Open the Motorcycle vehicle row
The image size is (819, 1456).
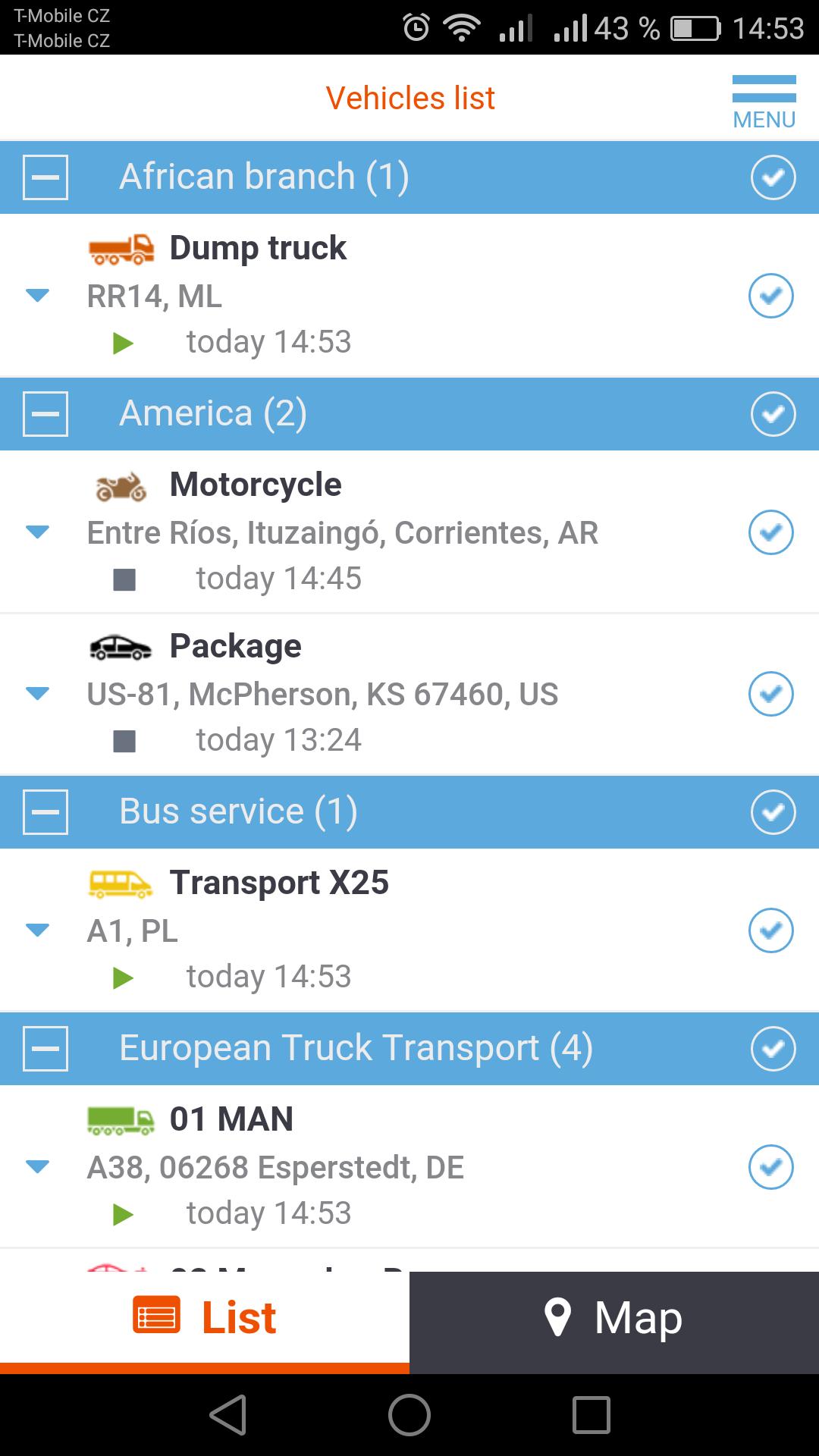(x=409, y=532)
